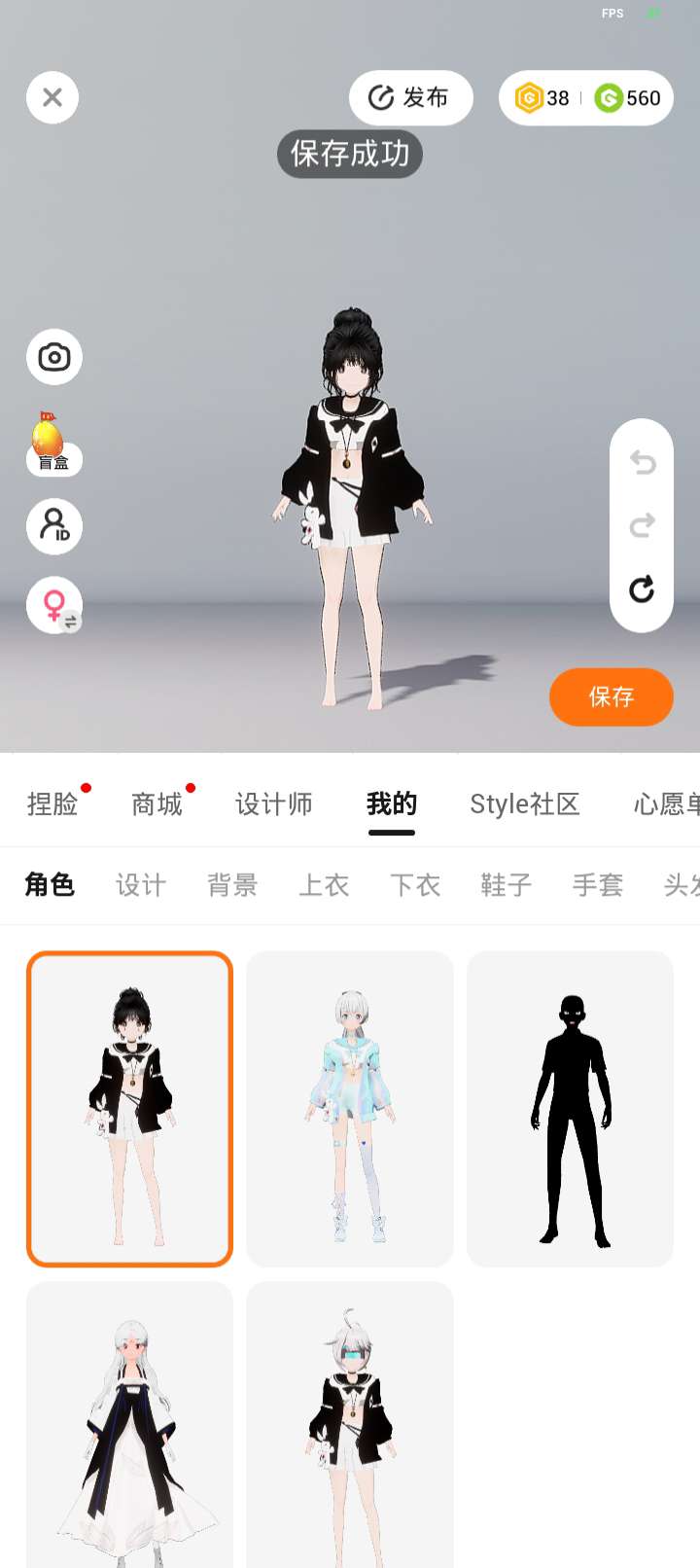Go to the 设计师 tab
This screenshot has height=1568, width=700.
[273, 804]
